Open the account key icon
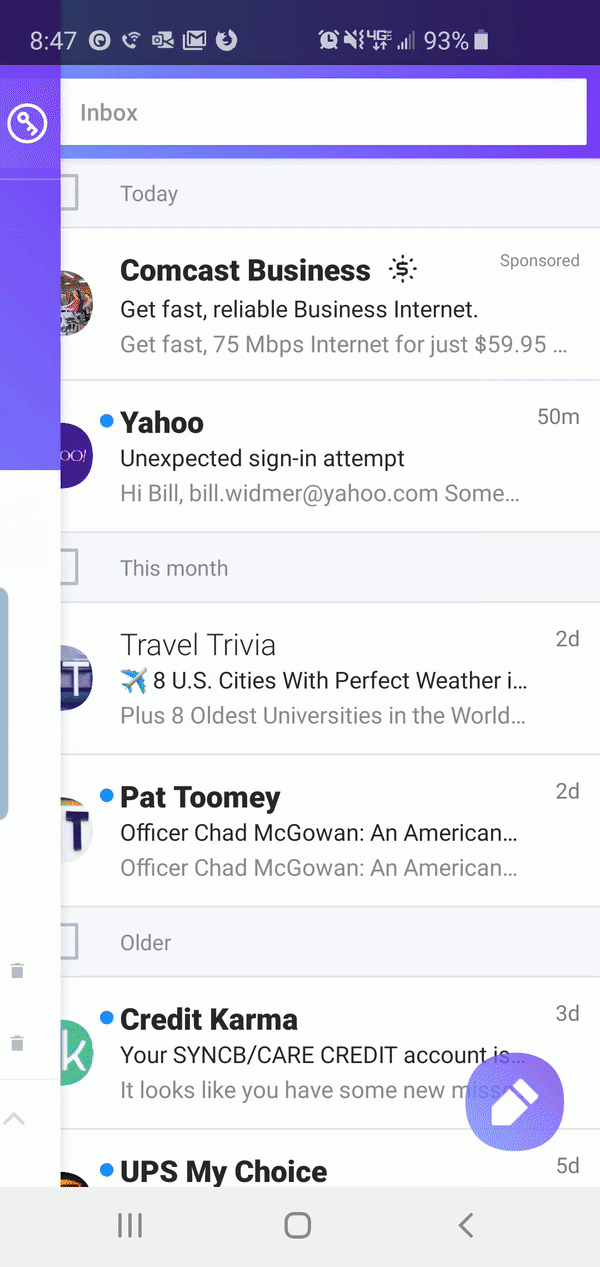Image resolution: width=600 pixels, height=1267 pixels. [x=27, y=124]
